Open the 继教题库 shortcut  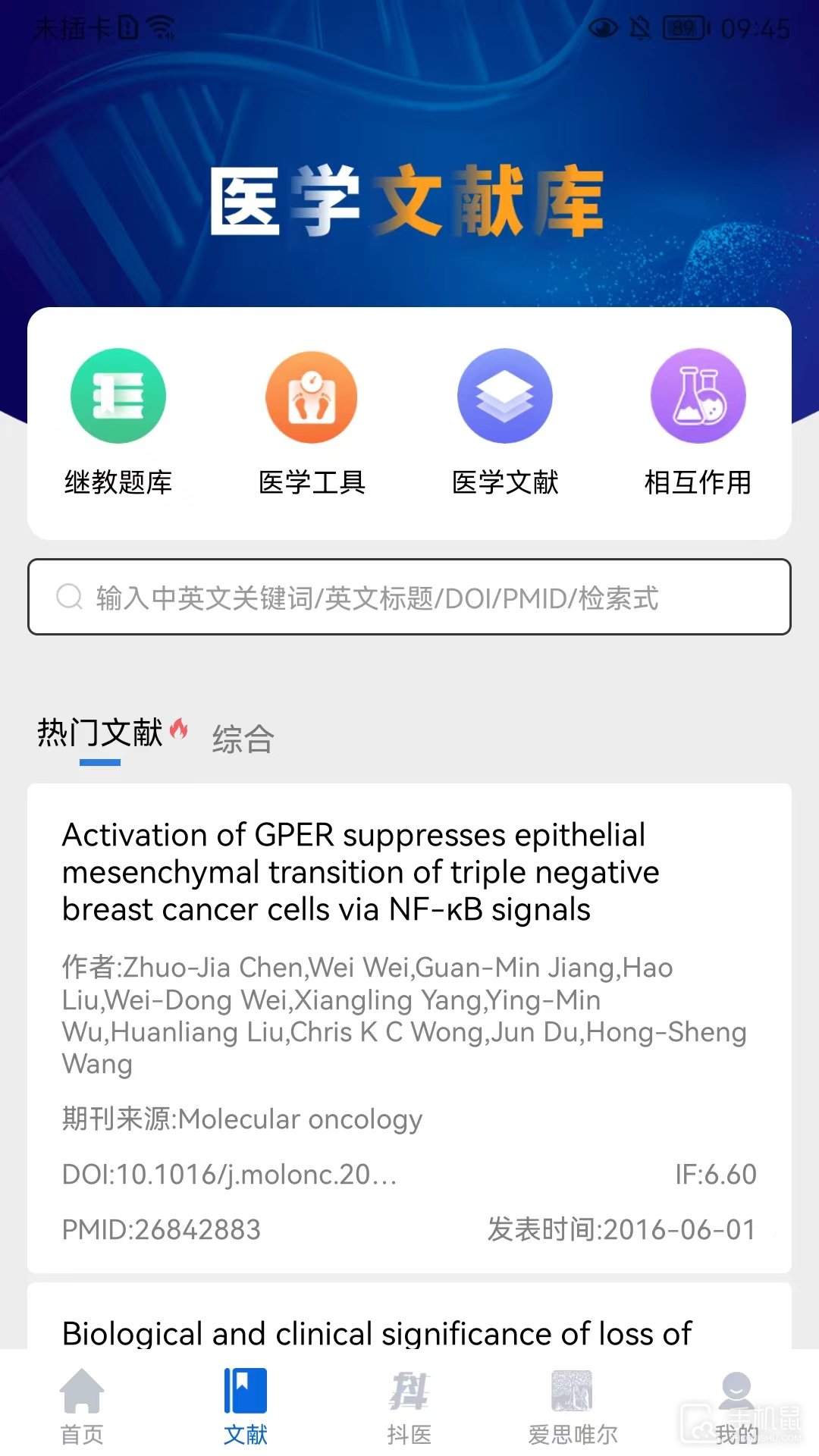(x=118, y=422)
